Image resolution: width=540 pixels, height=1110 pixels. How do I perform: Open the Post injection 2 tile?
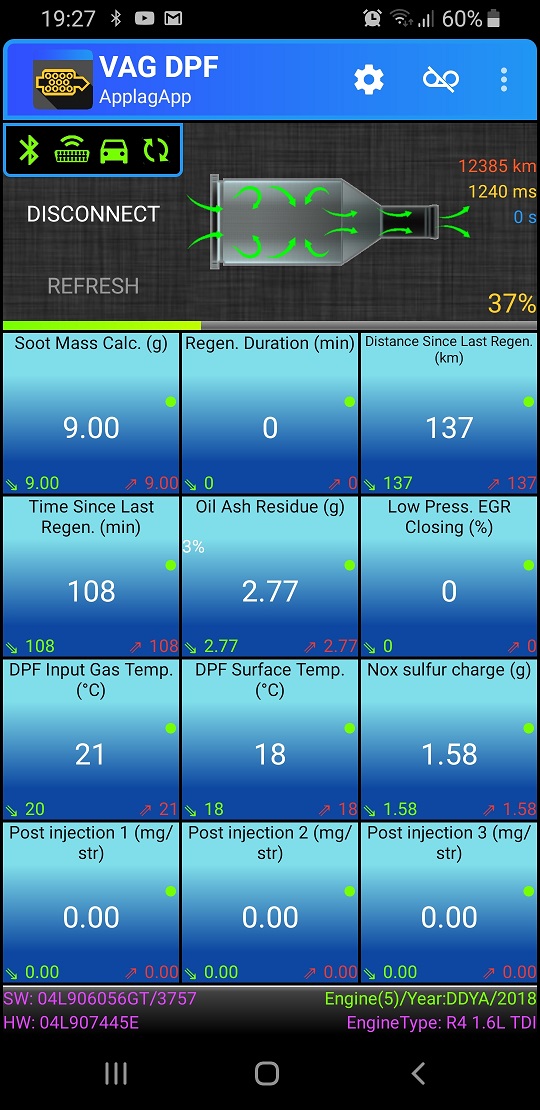270,902
